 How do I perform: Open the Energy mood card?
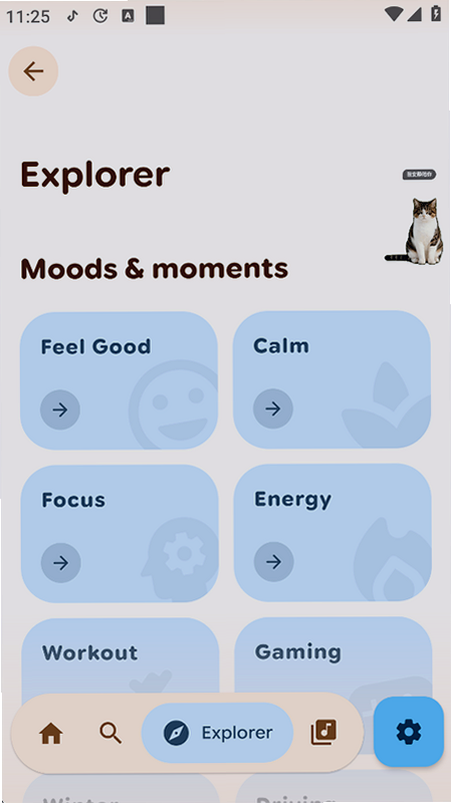[x=333, y=533]
